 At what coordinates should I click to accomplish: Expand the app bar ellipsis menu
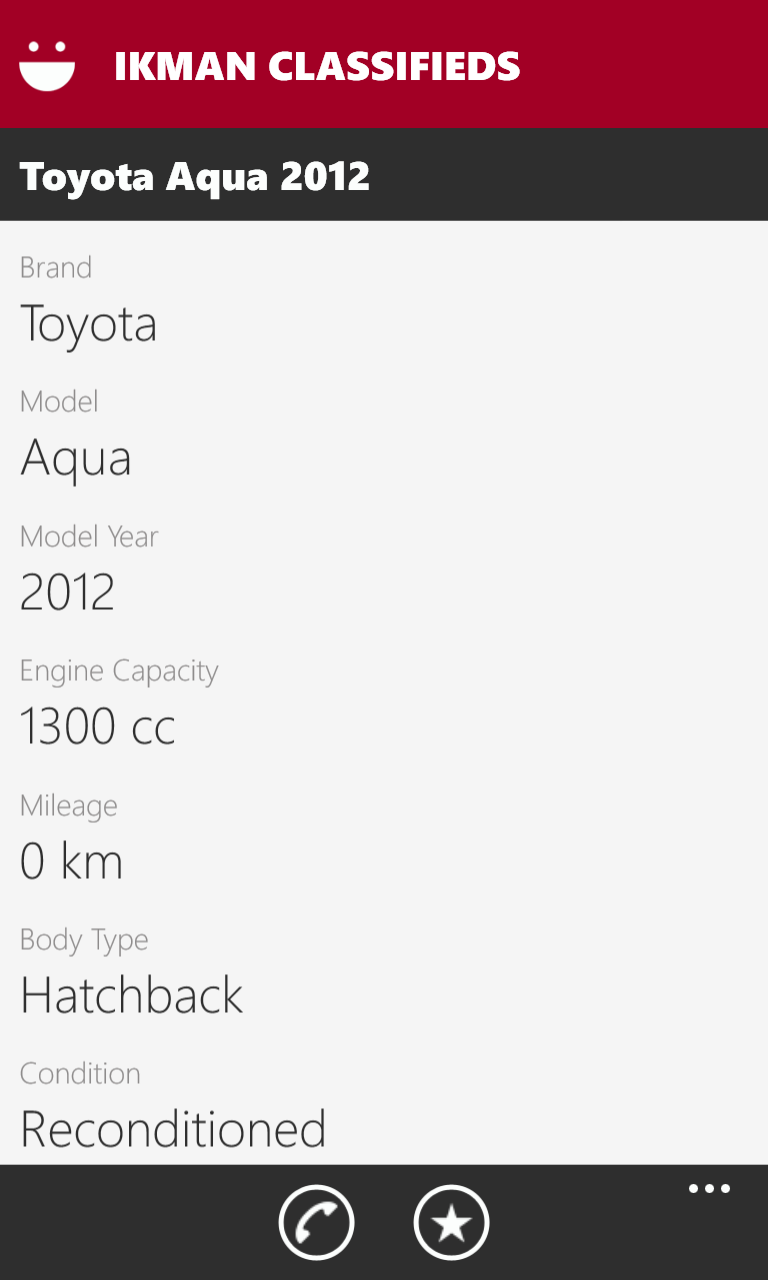[x=709, y=1189]
